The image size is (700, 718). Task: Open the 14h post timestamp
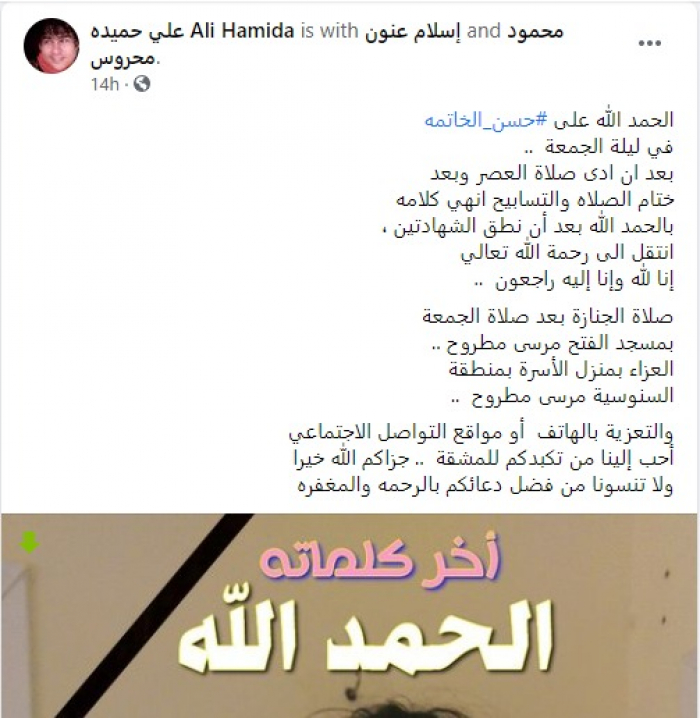point(103,84)
